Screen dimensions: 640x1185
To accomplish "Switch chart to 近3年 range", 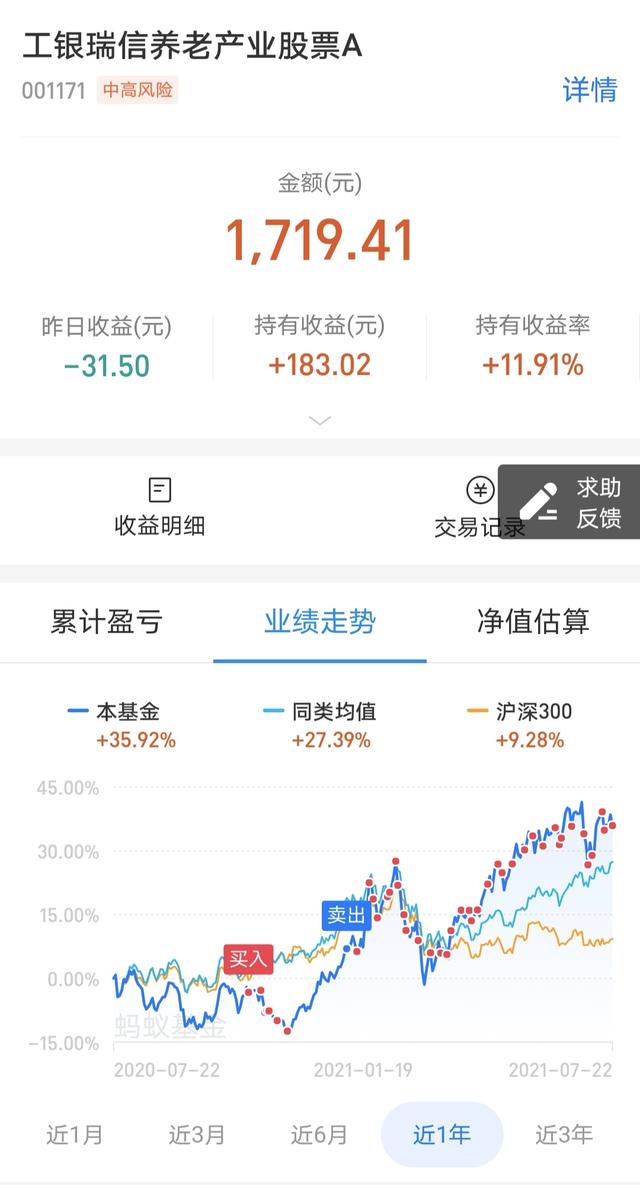I will click(x=564, y=1135).
